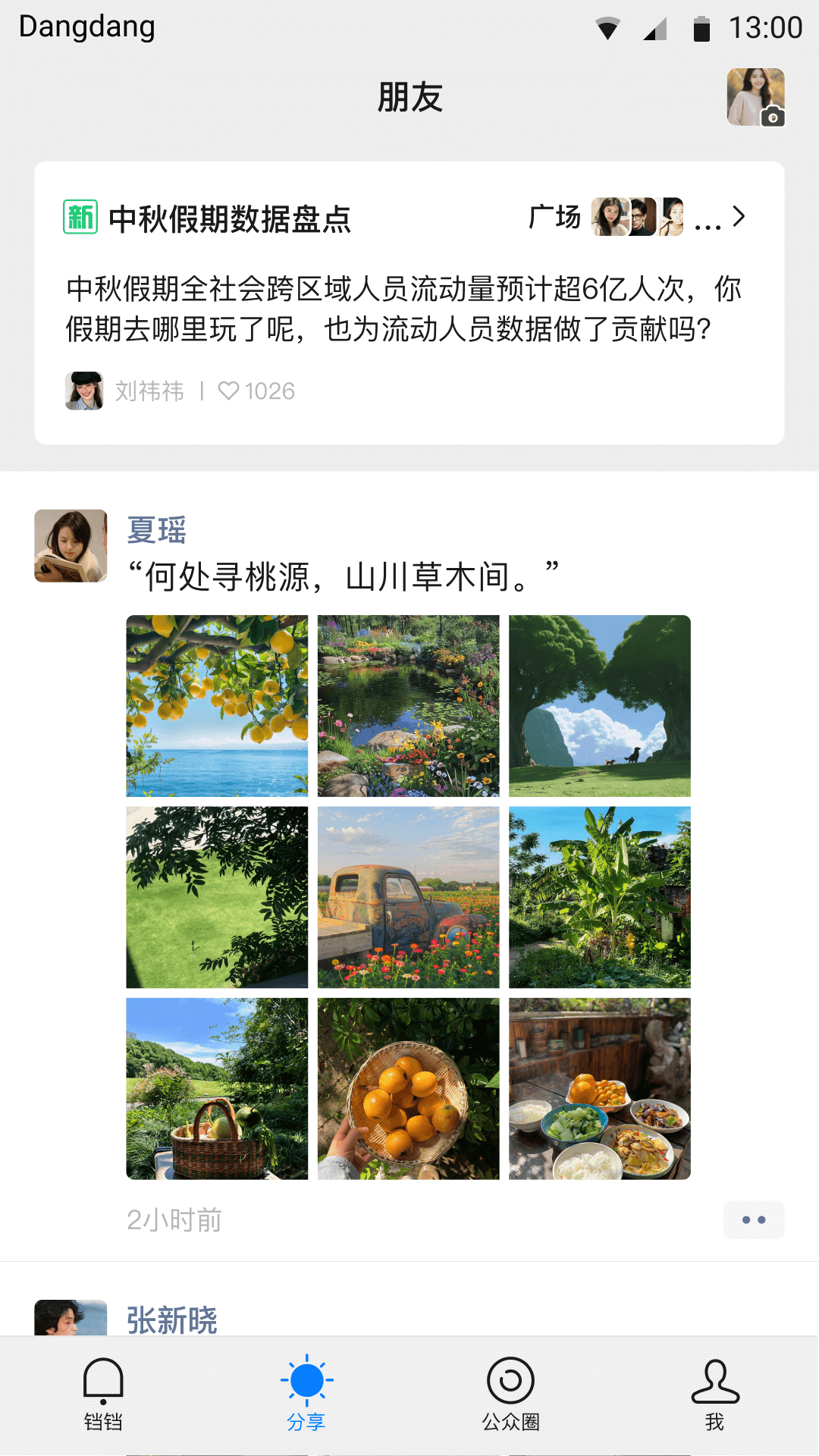
Task: View 夏瑶's avatar profile
Action: pos(71,546)
